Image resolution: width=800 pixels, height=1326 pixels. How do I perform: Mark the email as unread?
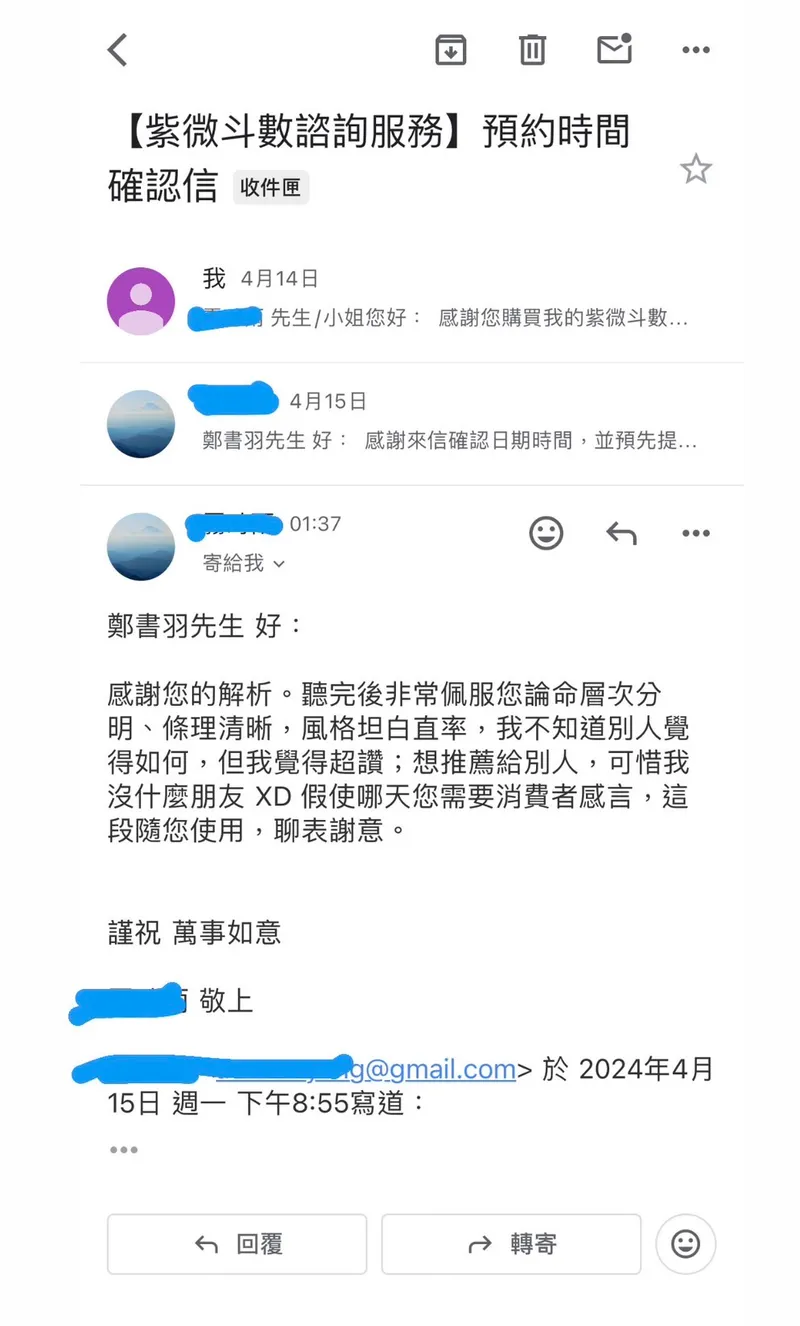click(x=614, y=49)
